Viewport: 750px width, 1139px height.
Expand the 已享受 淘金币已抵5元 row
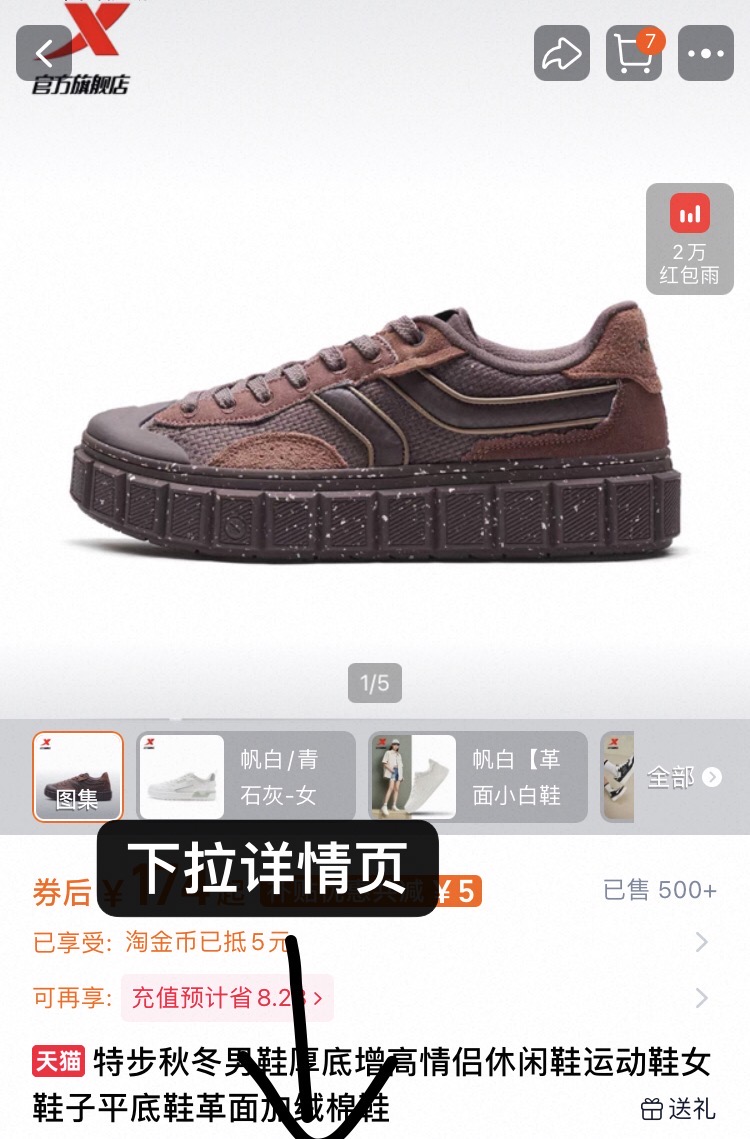[700, 942]
